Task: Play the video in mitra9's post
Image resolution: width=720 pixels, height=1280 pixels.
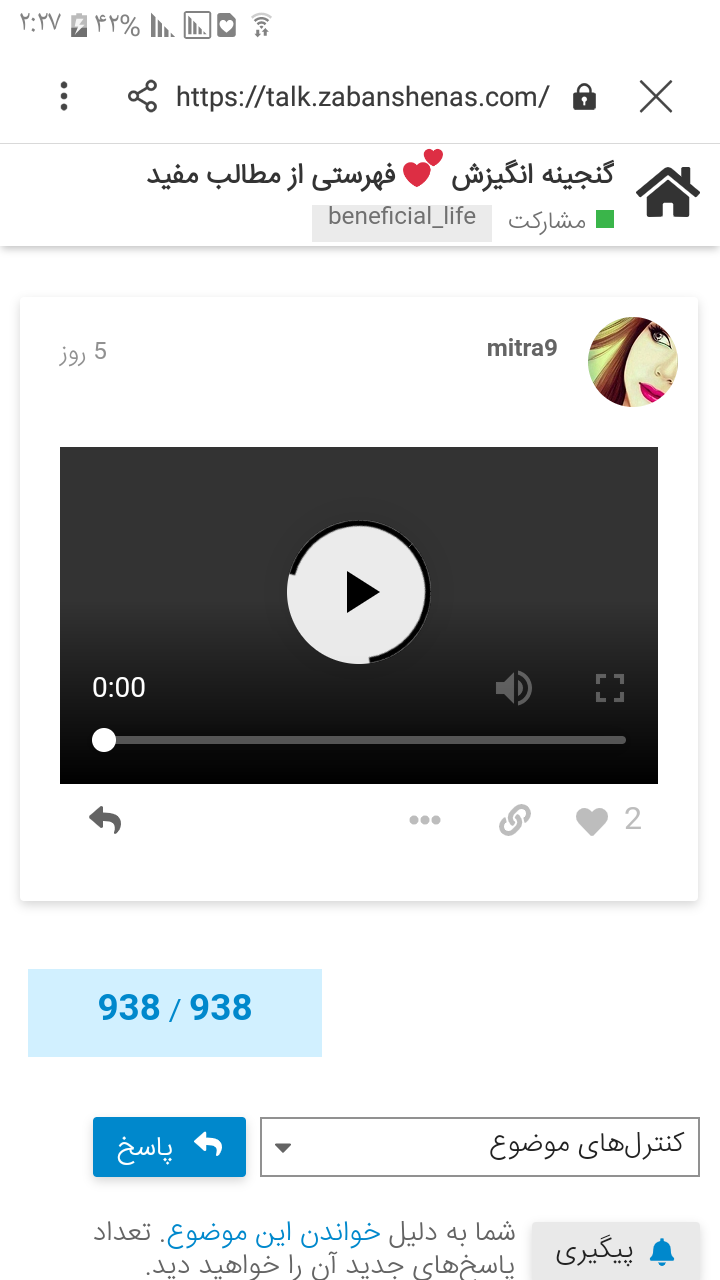Action: pos(359,592)
